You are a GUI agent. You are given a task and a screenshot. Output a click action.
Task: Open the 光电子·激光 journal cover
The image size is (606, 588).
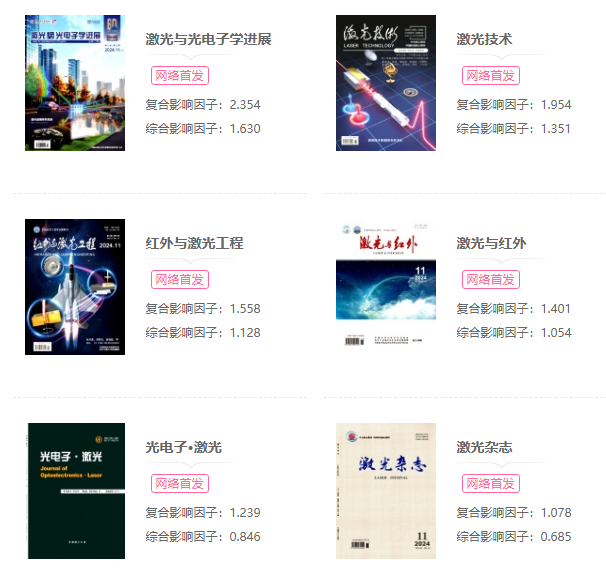(x=75, y=491)
